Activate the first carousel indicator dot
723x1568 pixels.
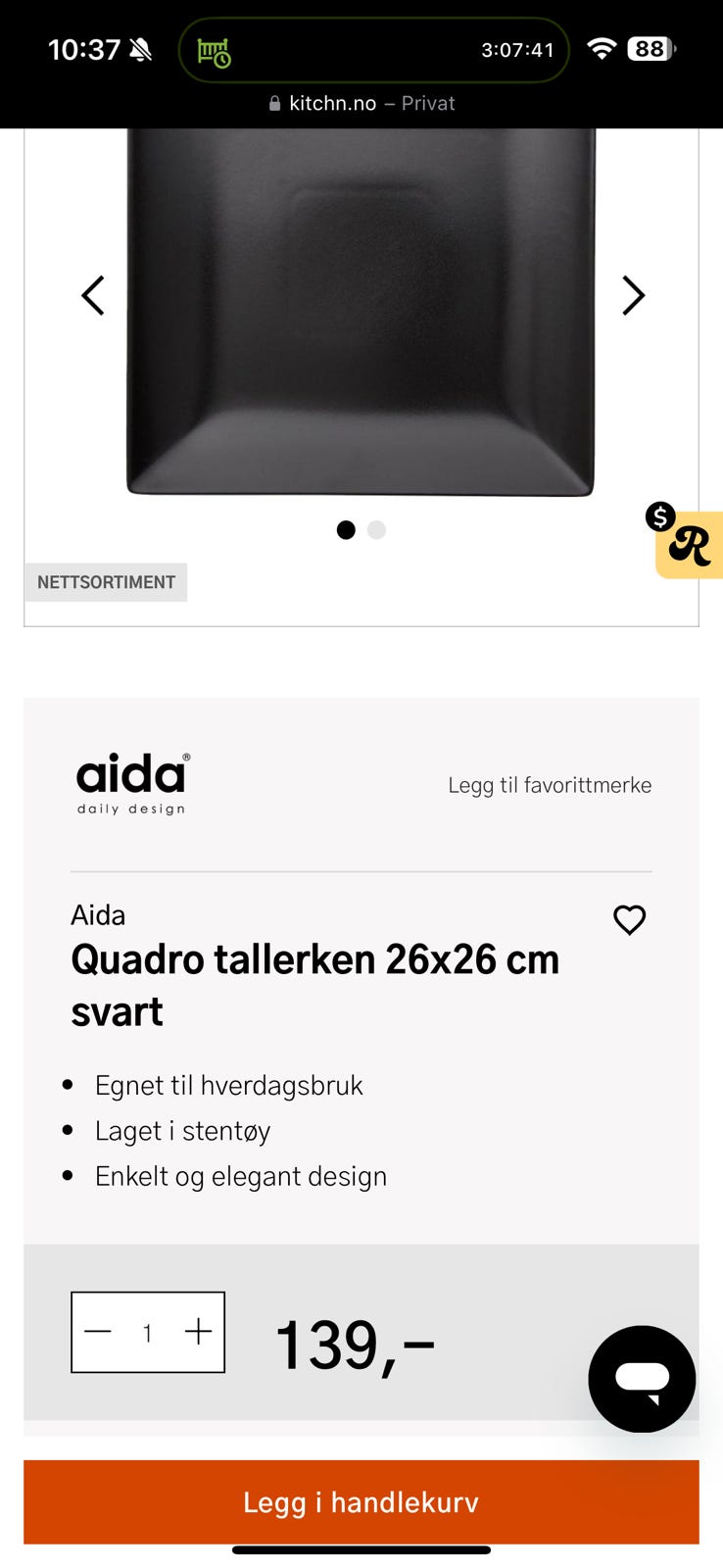[x=346, y=529]
